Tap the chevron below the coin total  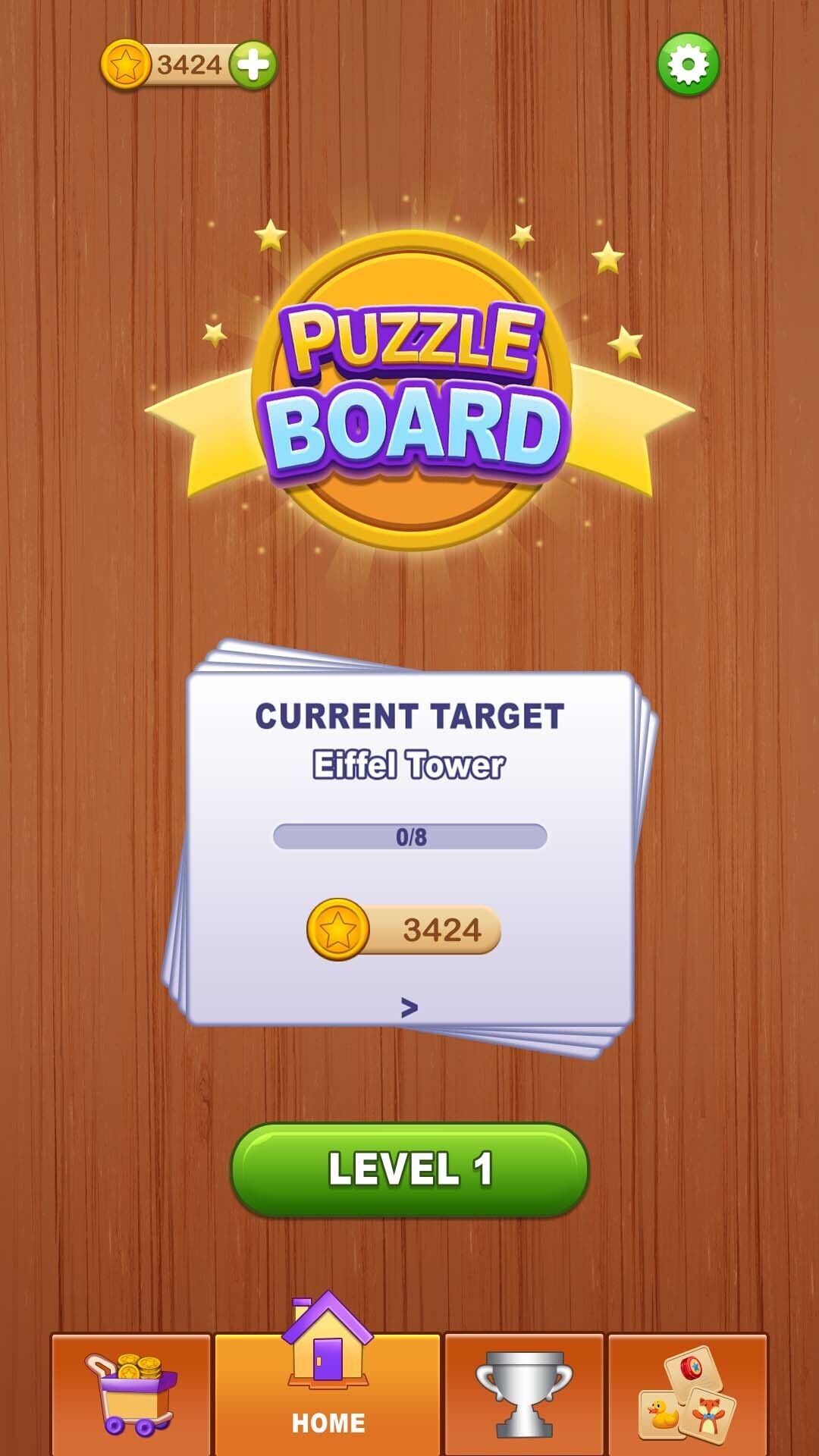[x=409, y=1009]
